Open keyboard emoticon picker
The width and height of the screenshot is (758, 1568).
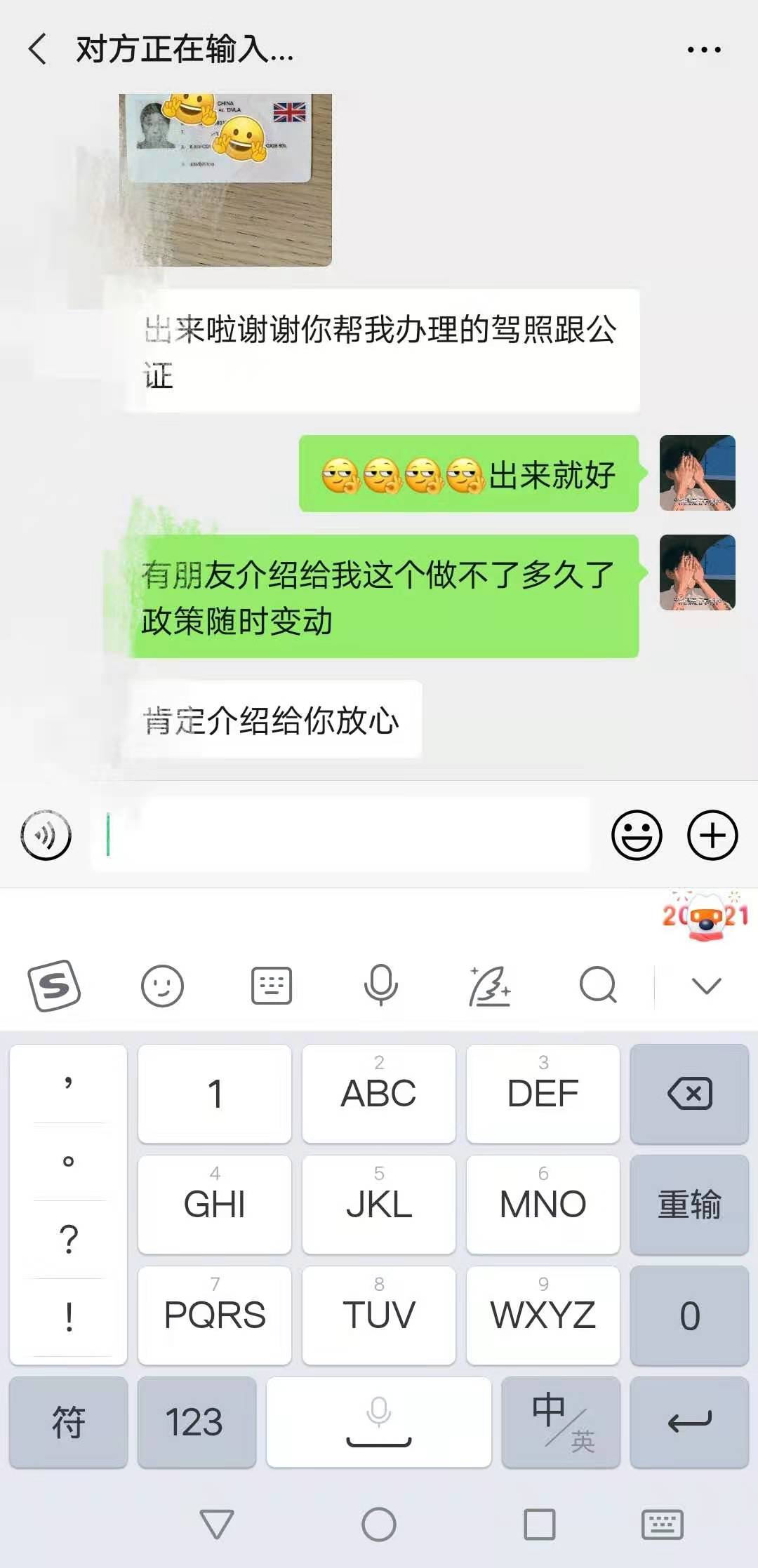coord(162,986)
